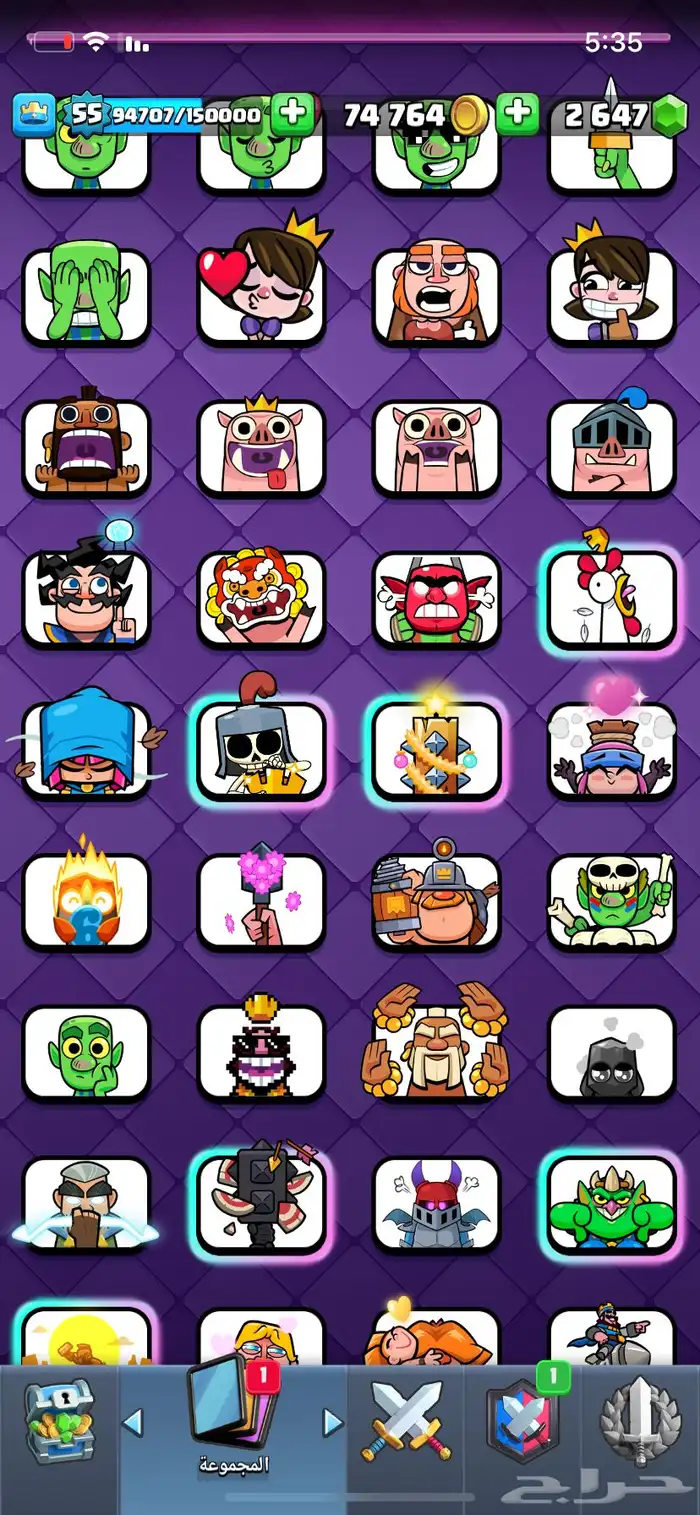This screenshot has width=700, height=1515.
Task: Select the angry red goblin emote
Action: point(436,598)
